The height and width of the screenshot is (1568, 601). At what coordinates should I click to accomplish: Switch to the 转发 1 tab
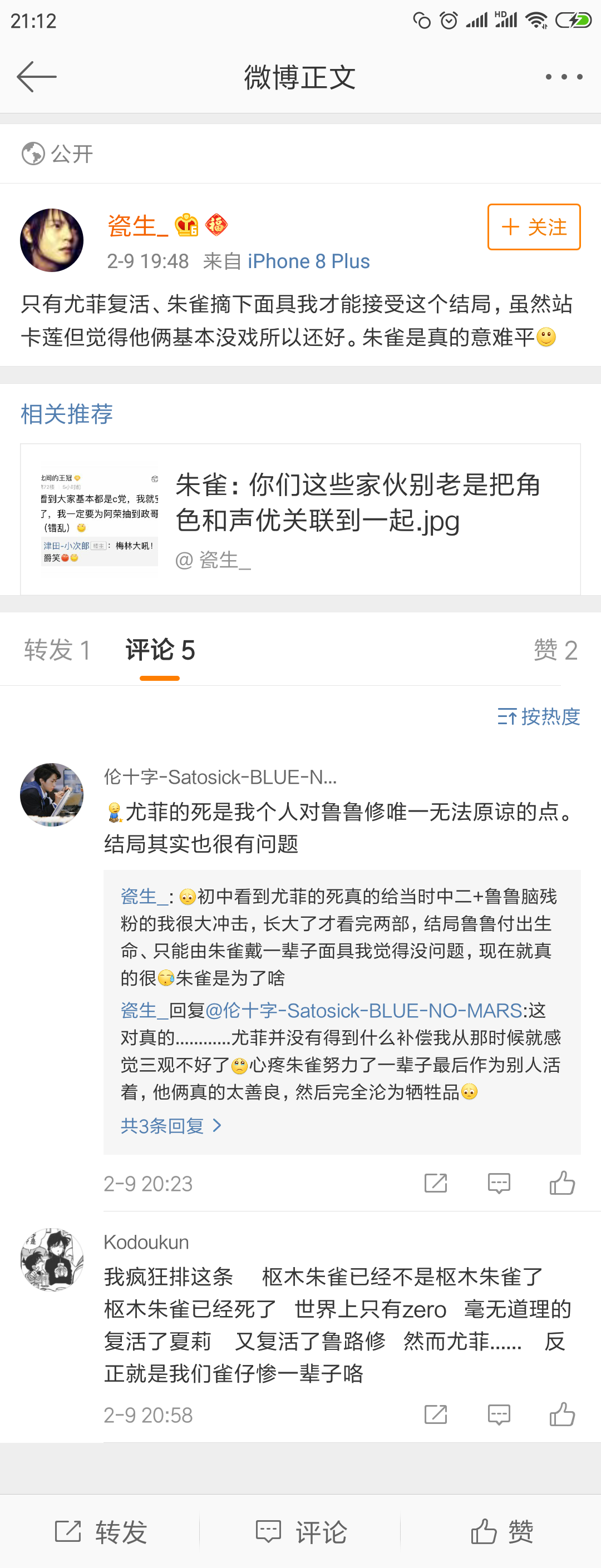coord(57,650)
